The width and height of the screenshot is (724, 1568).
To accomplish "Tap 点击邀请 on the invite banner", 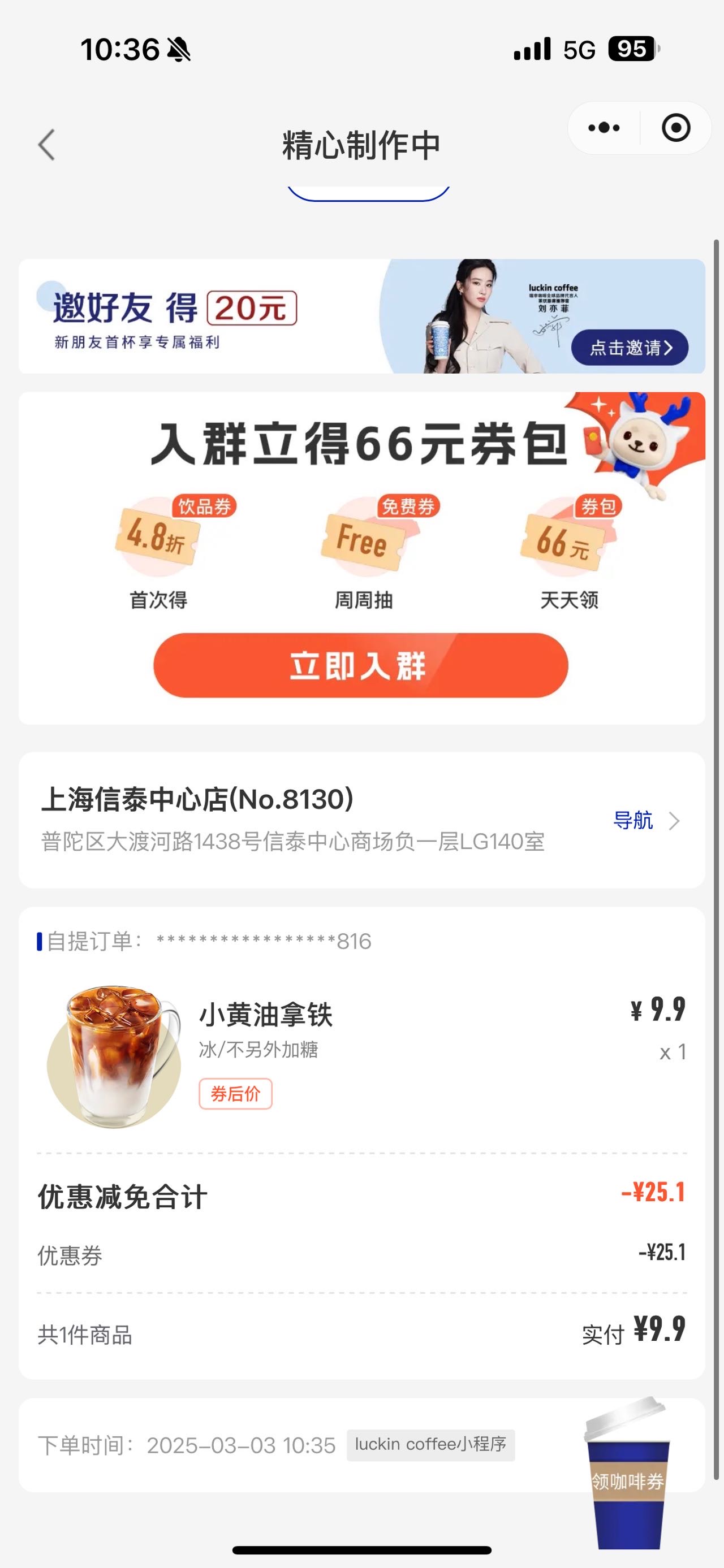I will 630,348.
